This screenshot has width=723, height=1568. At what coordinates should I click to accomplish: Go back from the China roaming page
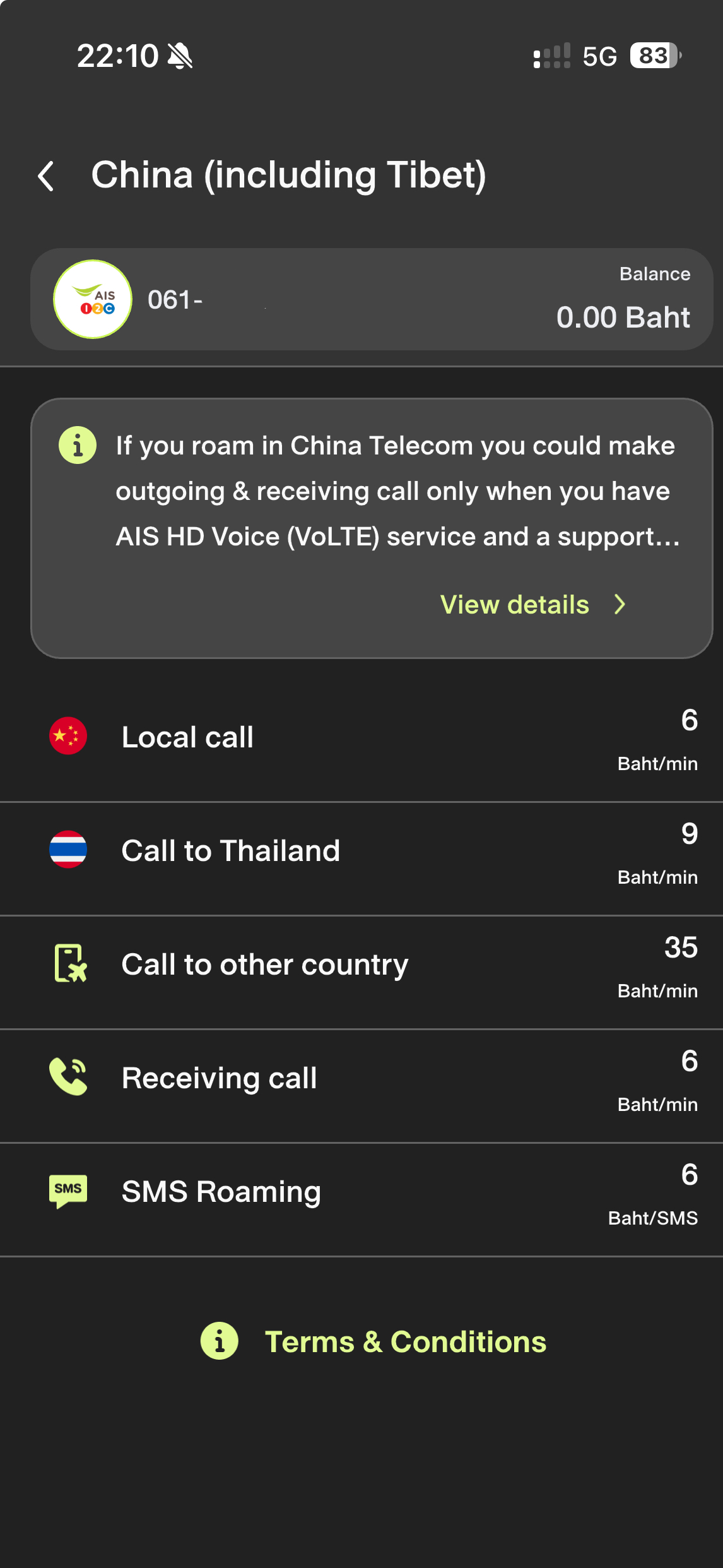coord(46,175)
